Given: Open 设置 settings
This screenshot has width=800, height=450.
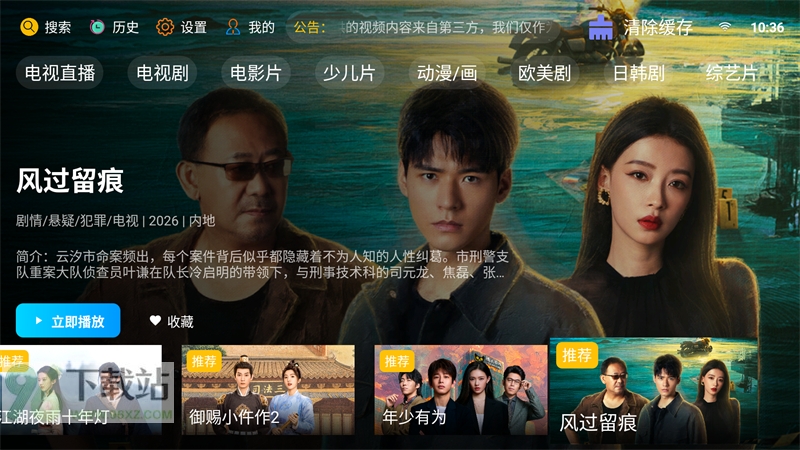Looking at the screenshot, I should point(181,27).
